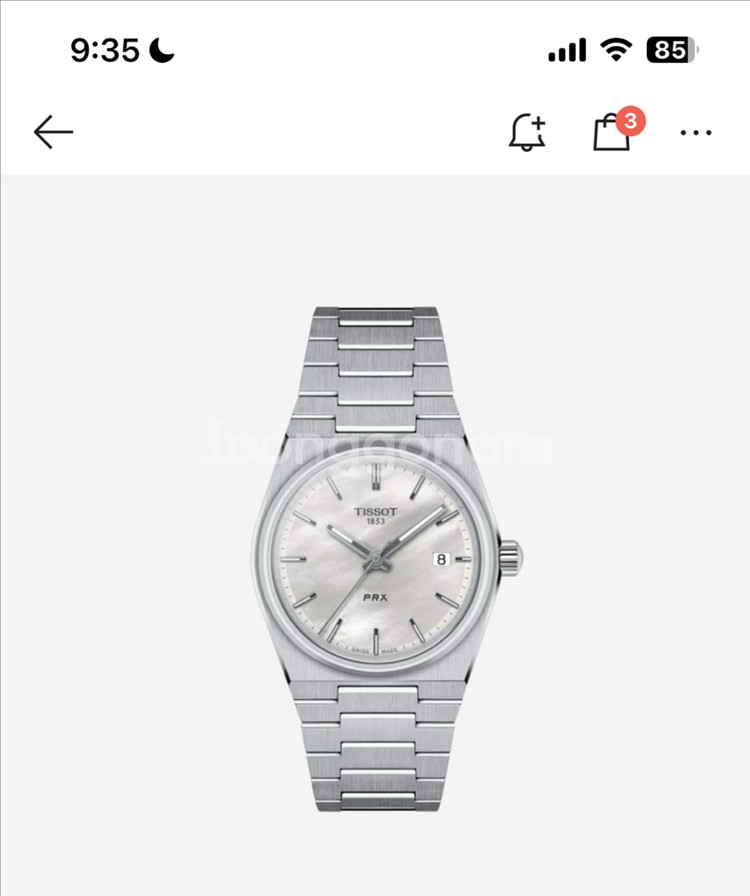Go back to the previous page
Viewport: 750px width, 896px height.
tap(53, 132)
